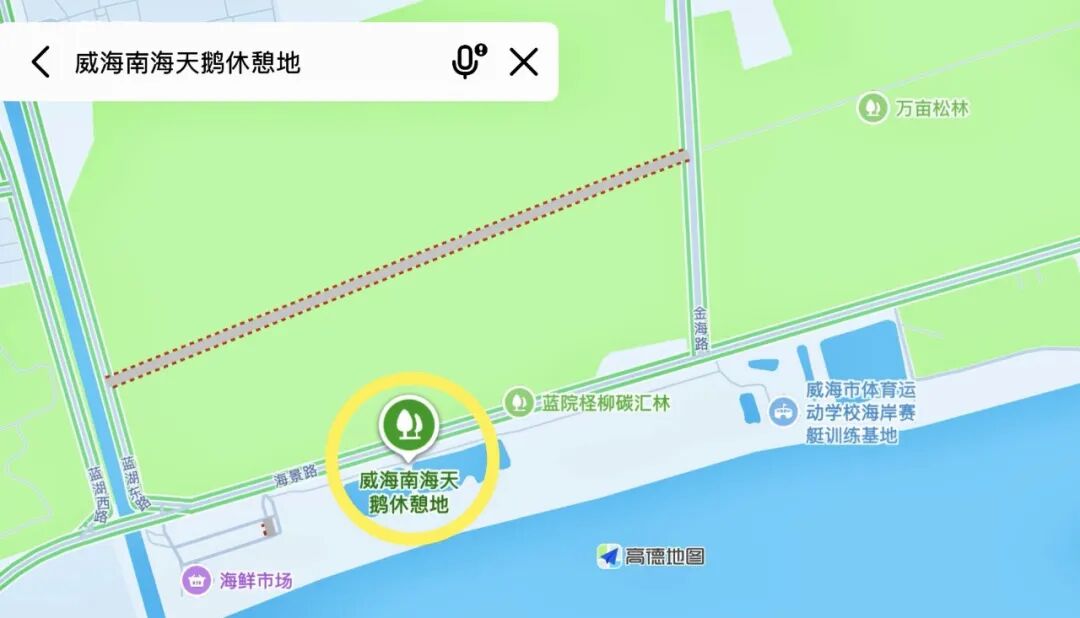Edit the search text 威海南海天鹅休憩地
The height and width of the screenshot is (618, 1080).
(188, 63)
